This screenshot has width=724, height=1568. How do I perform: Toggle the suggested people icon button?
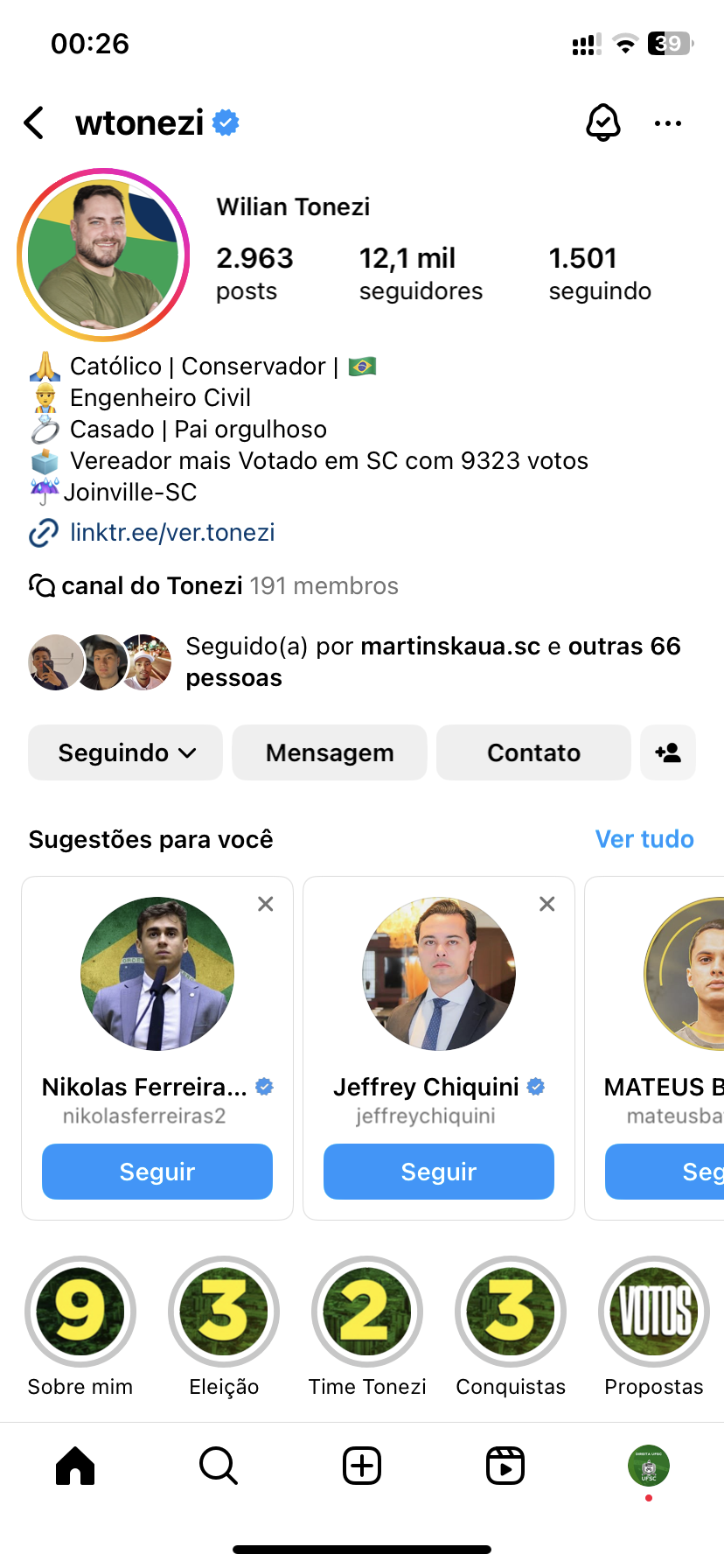tap(668, 752)
